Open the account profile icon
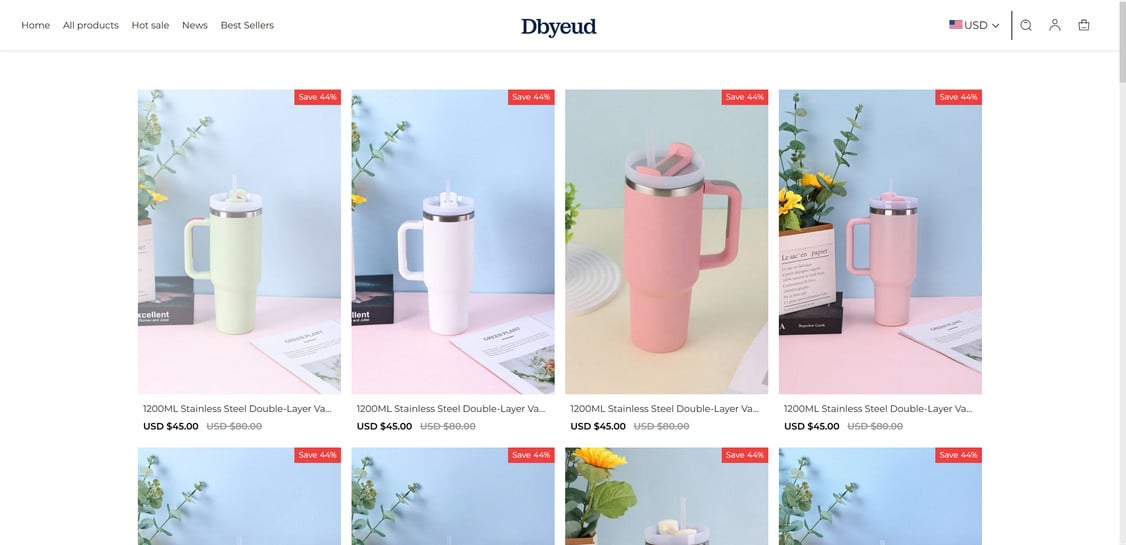 1054,25
